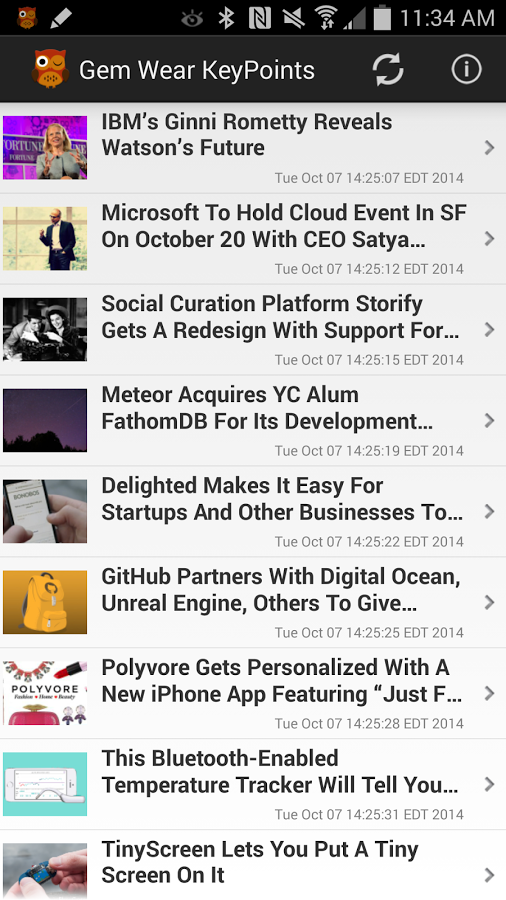Open Delighted Makes It Easy story
Screen dimensions: 506x900
coord(253,511)
